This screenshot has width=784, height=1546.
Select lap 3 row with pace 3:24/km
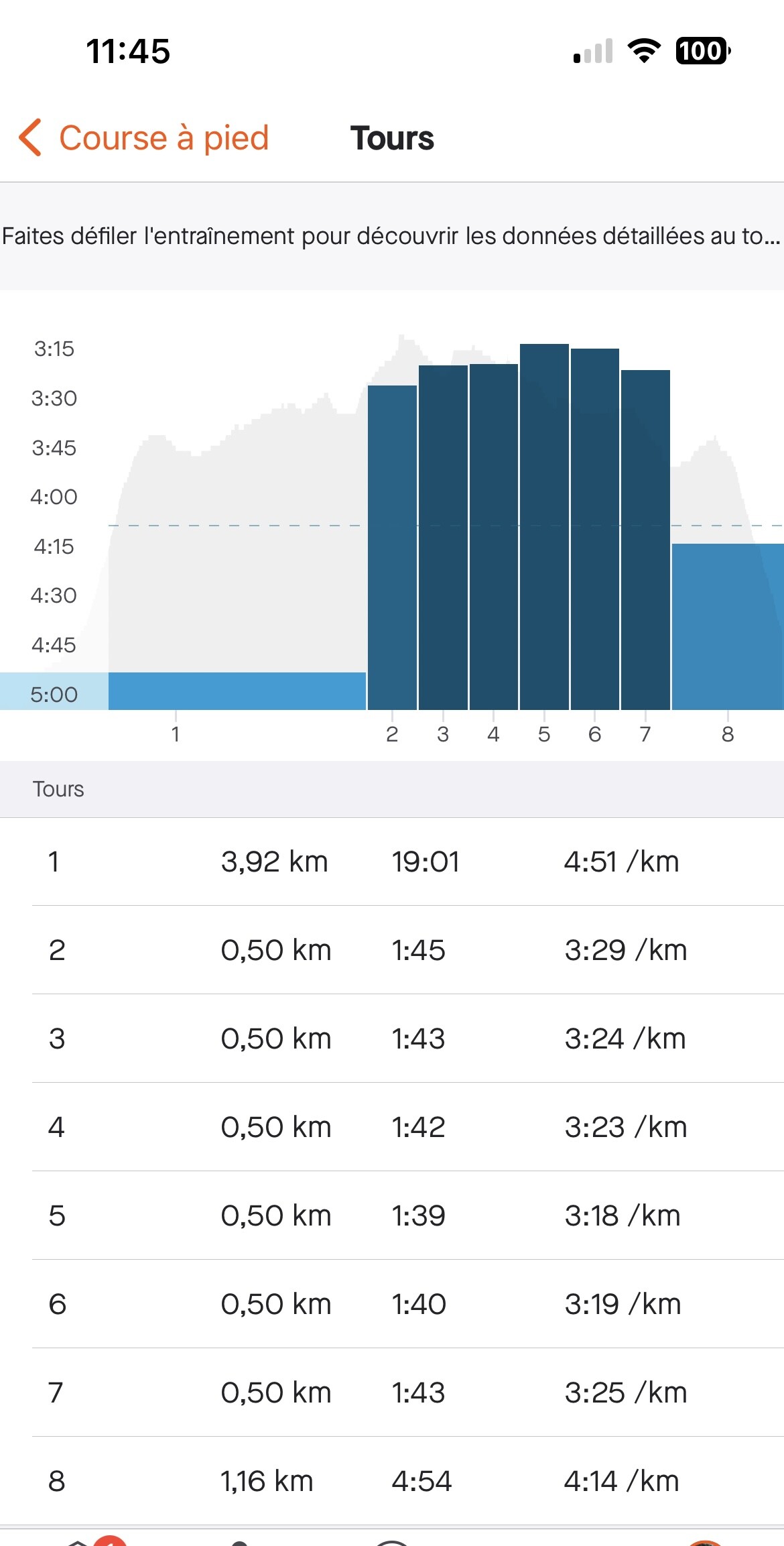click(x=392, y=1038)
